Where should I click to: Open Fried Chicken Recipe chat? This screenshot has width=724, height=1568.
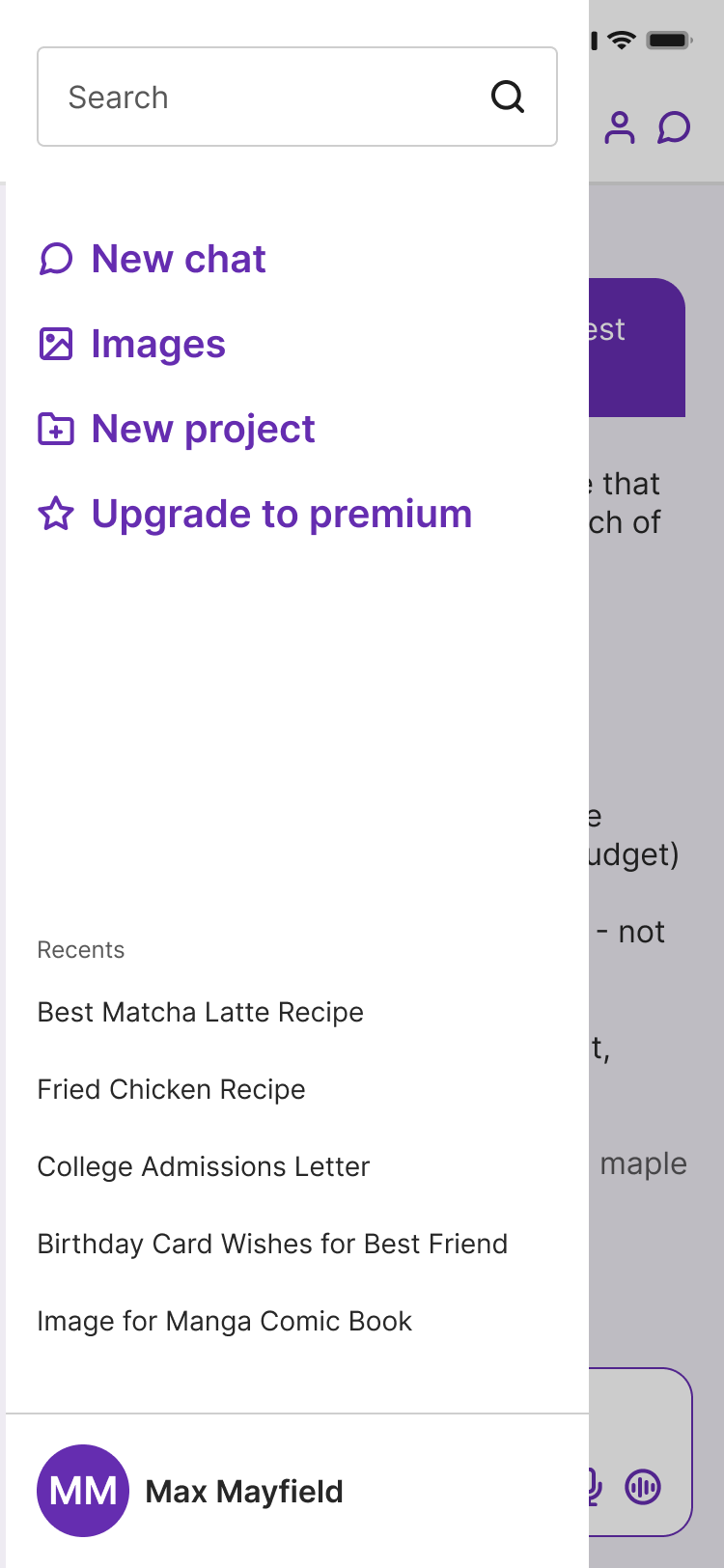pos(172,1089)
